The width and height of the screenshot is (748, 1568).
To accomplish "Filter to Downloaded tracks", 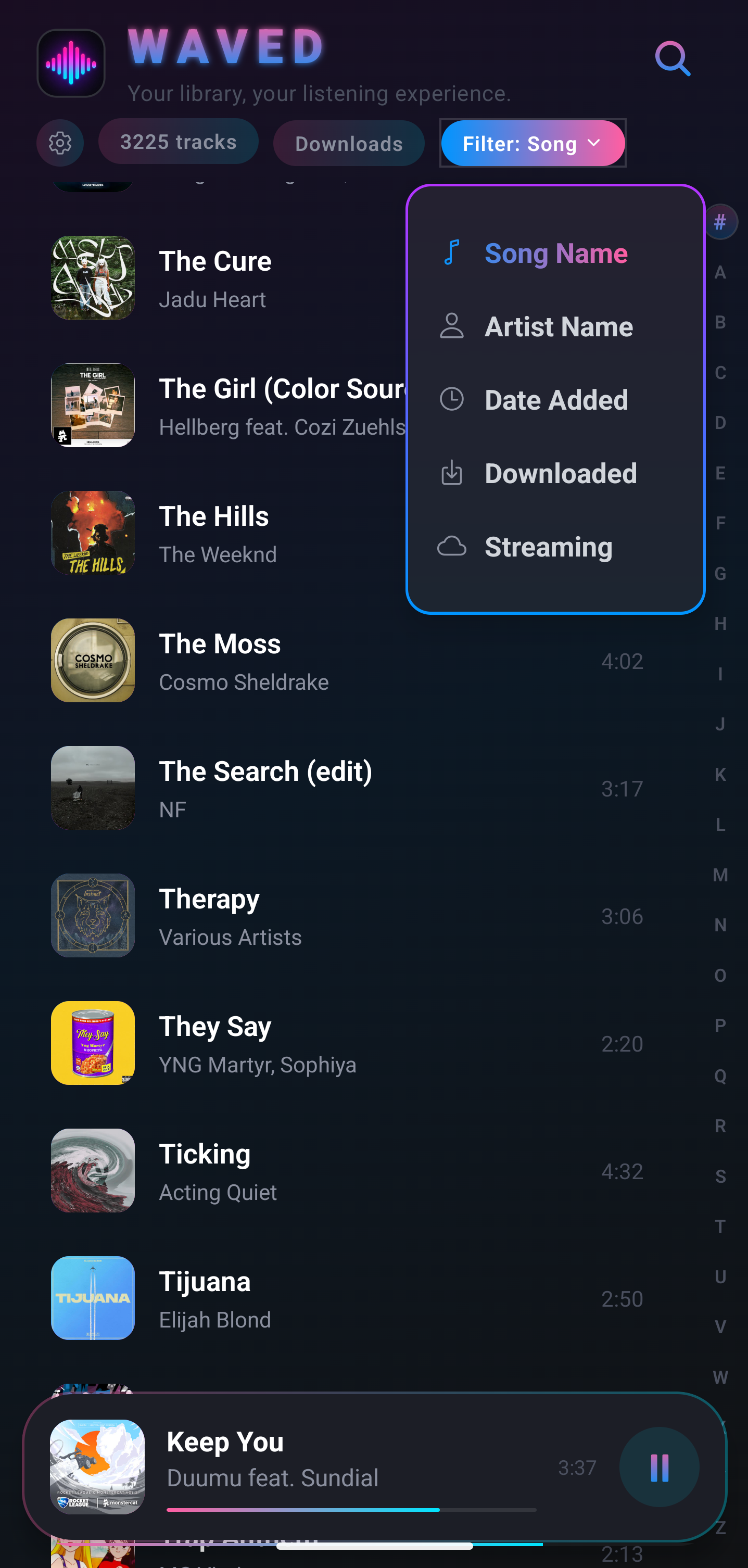I will tap(555, 474).
